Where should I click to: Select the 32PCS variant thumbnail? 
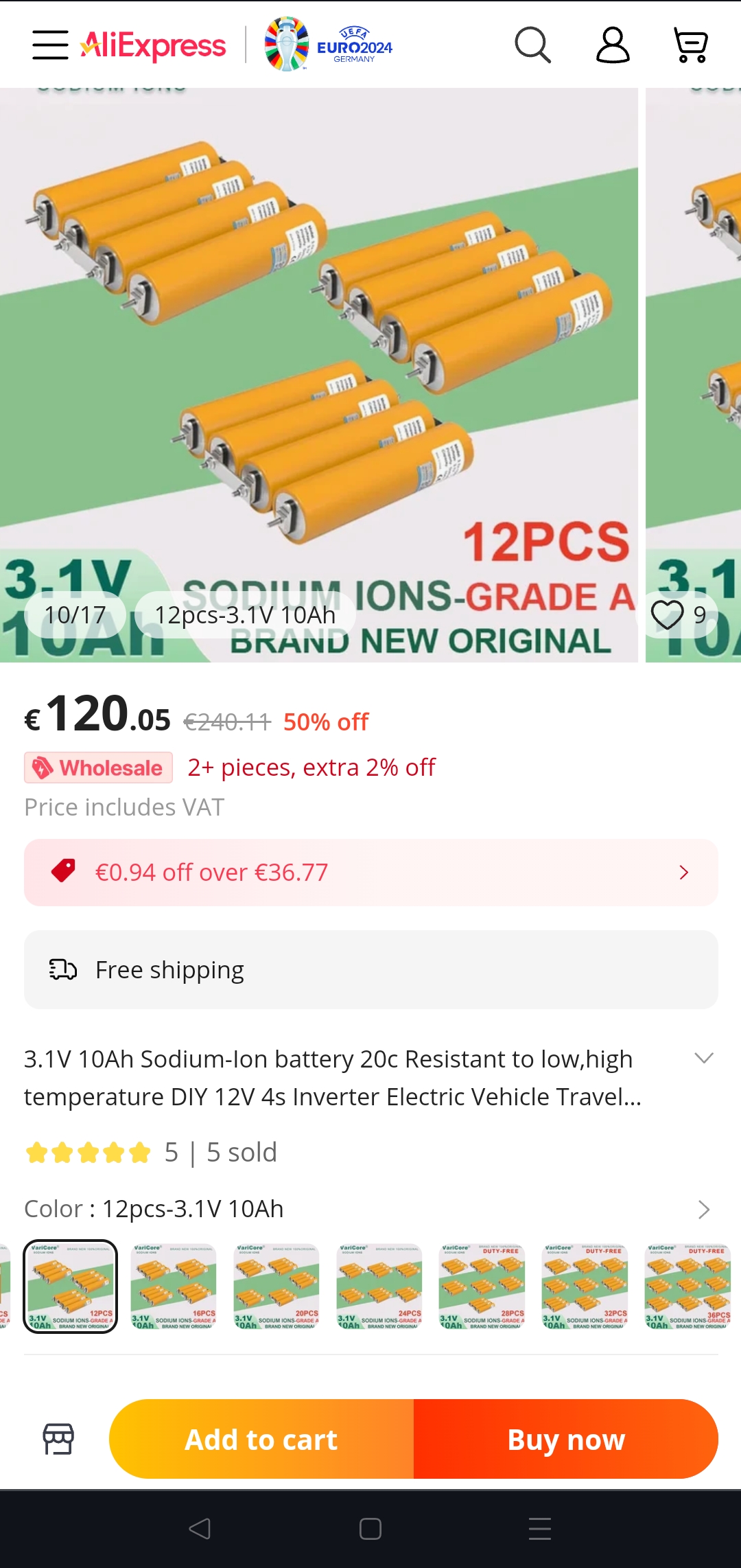[585, 1287]
